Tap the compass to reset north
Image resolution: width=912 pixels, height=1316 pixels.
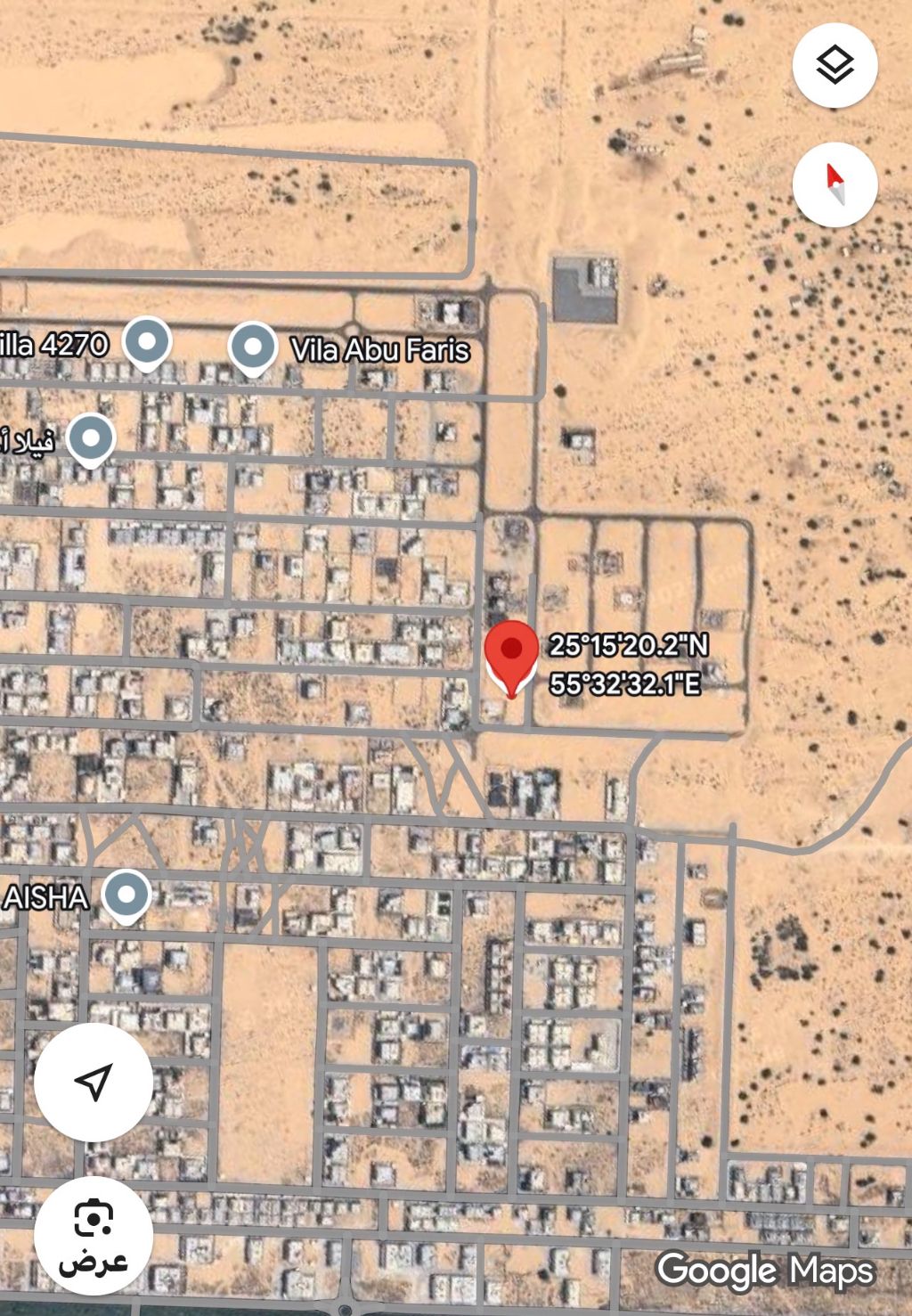(835, 184)
